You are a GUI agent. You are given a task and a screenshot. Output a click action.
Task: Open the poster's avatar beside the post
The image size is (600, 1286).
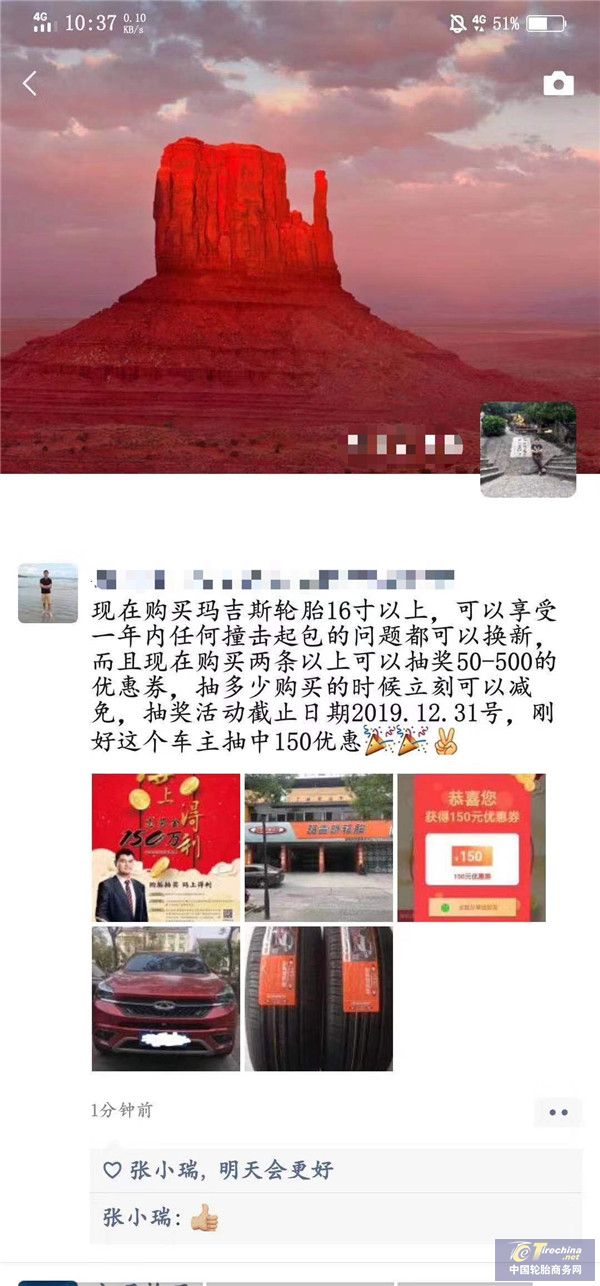click(x=47, y=593)
